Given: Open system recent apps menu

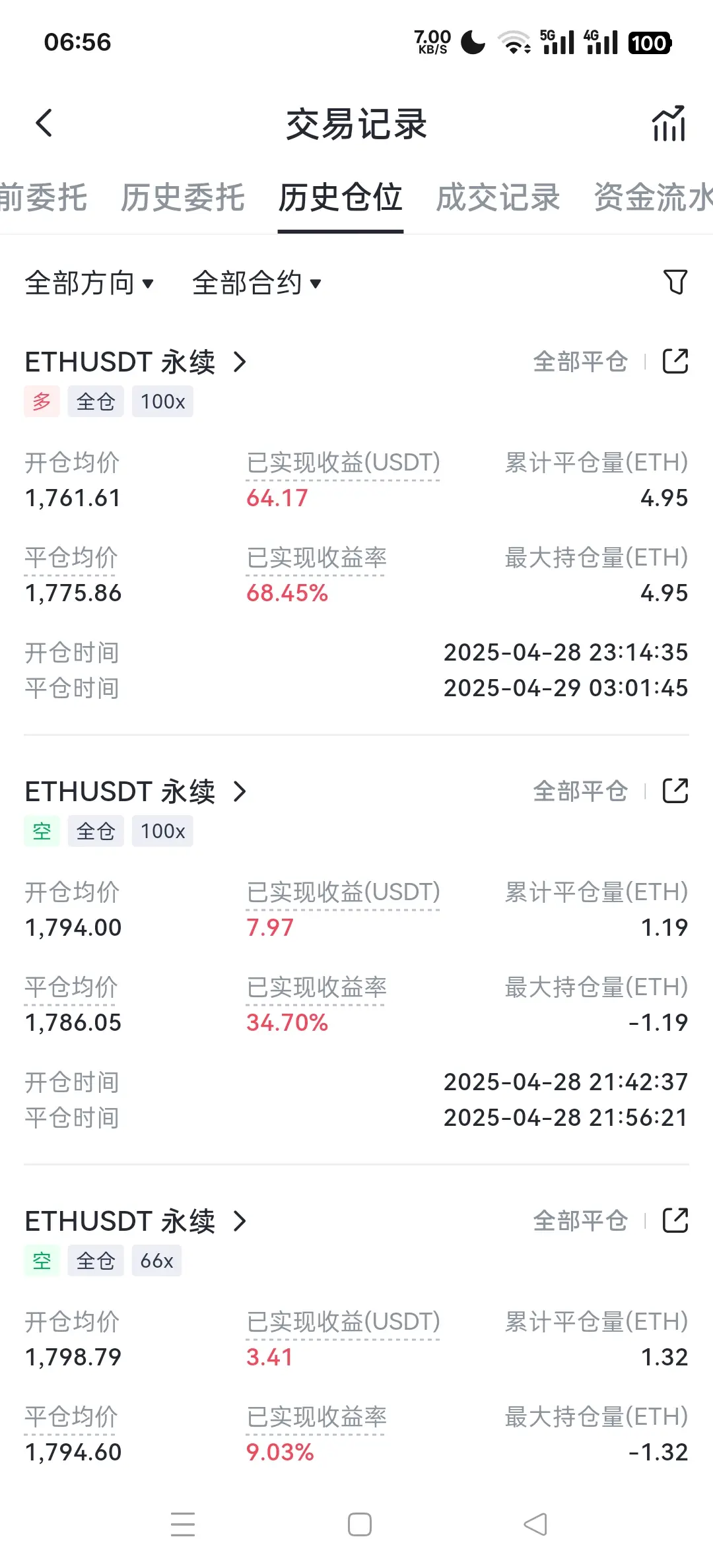Looking at the screenshot, I should [x=183, y=1524].
